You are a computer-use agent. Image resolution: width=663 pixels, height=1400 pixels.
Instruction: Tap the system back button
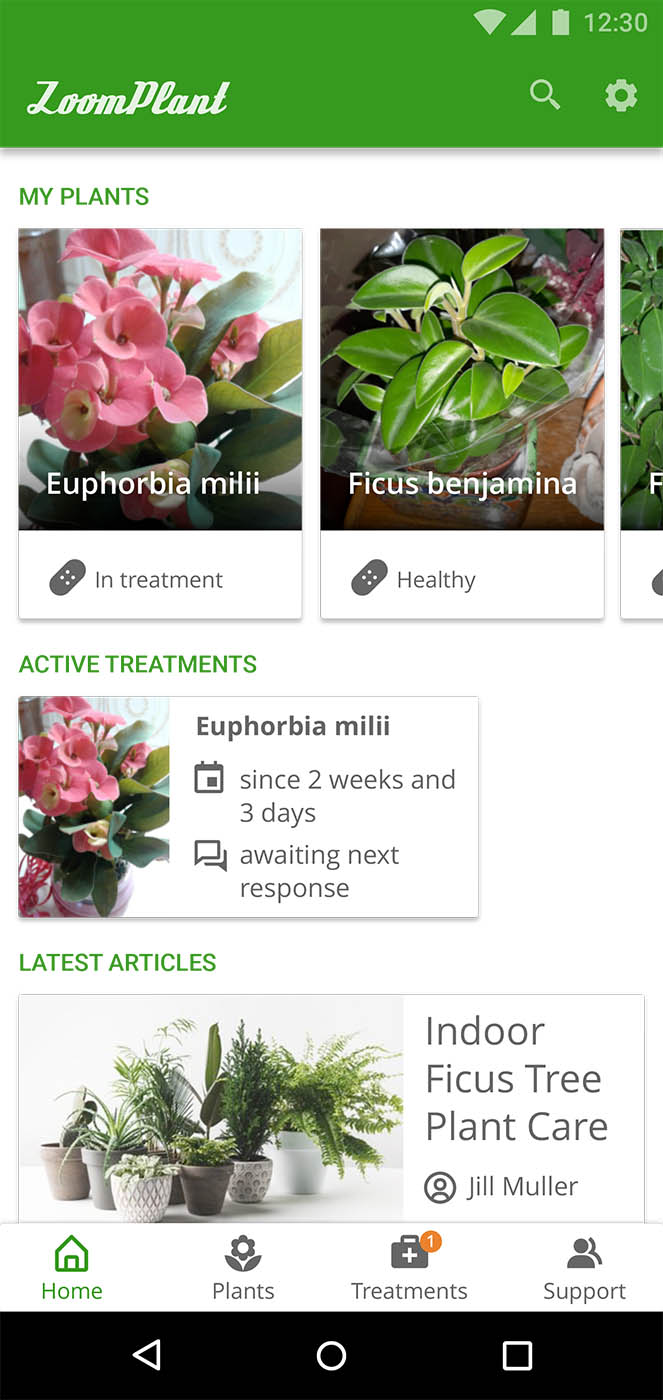(147, 1355)
